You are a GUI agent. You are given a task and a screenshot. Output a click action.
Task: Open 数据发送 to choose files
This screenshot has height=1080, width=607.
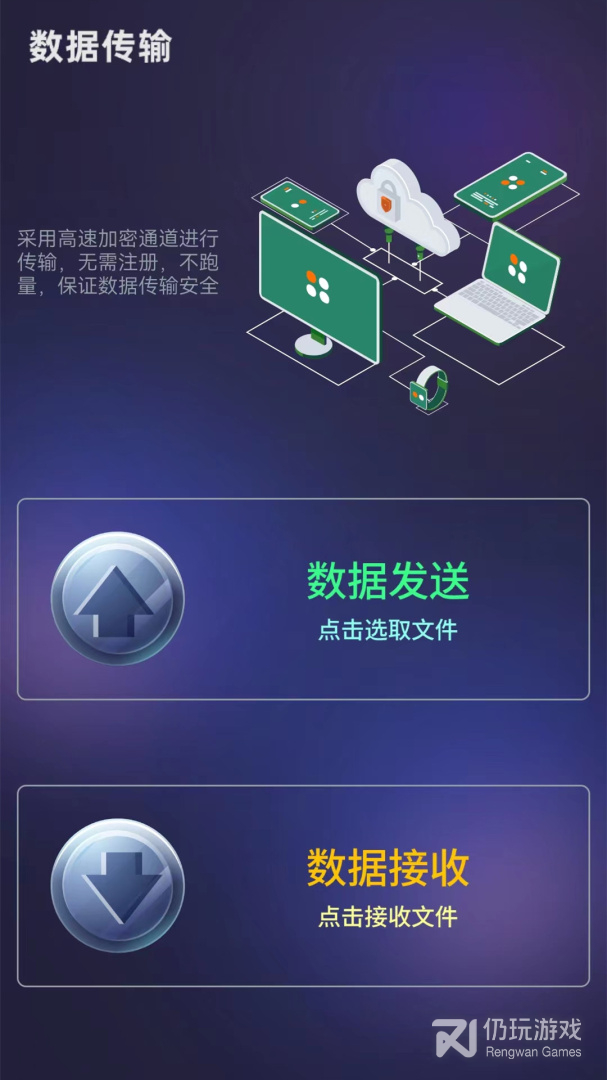click(x=303, y=599)
